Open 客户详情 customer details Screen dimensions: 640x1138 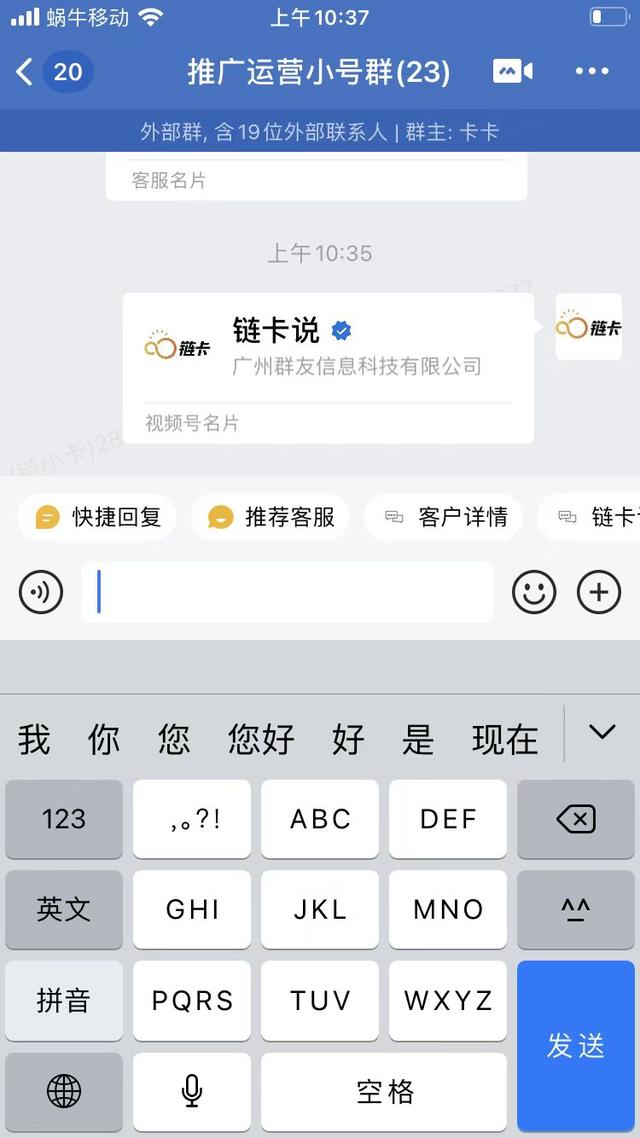point(443,517)
